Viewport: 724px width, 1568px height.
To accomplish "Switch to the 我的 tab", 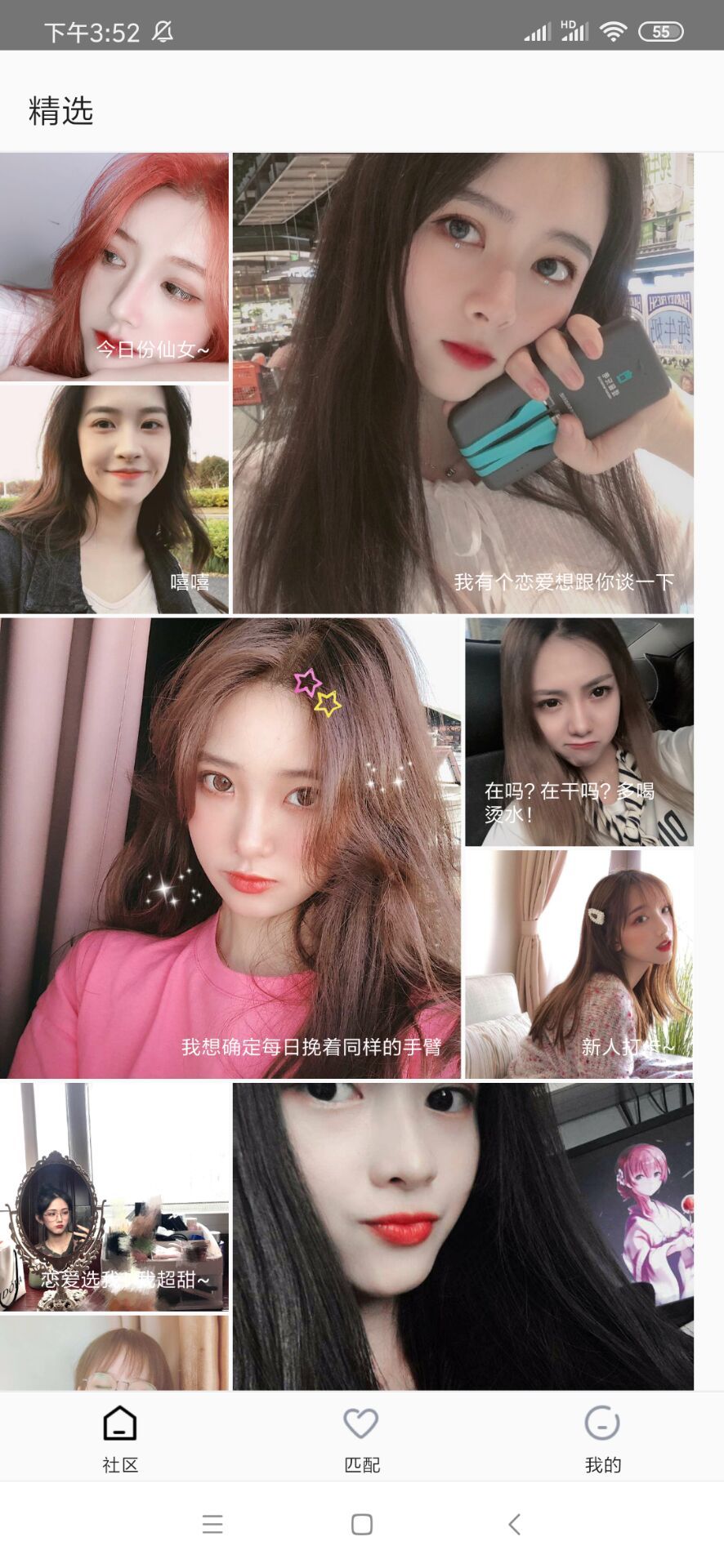I will coord(602,1441).
